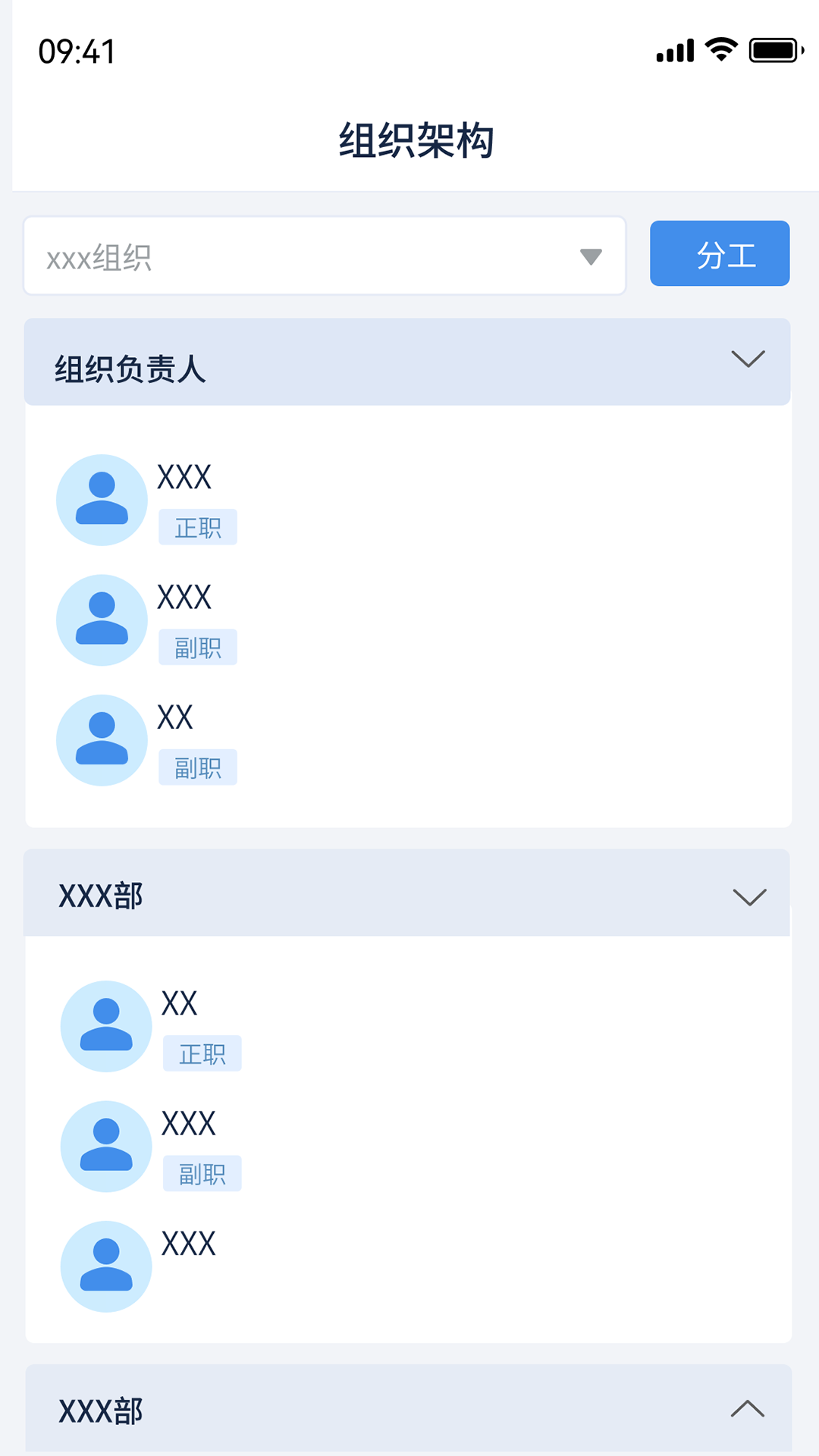The height and width of the screenshot is (1456, 819).
Task: Click the 正职 label under XX in XXX部
Action: tap(202, 1053)
